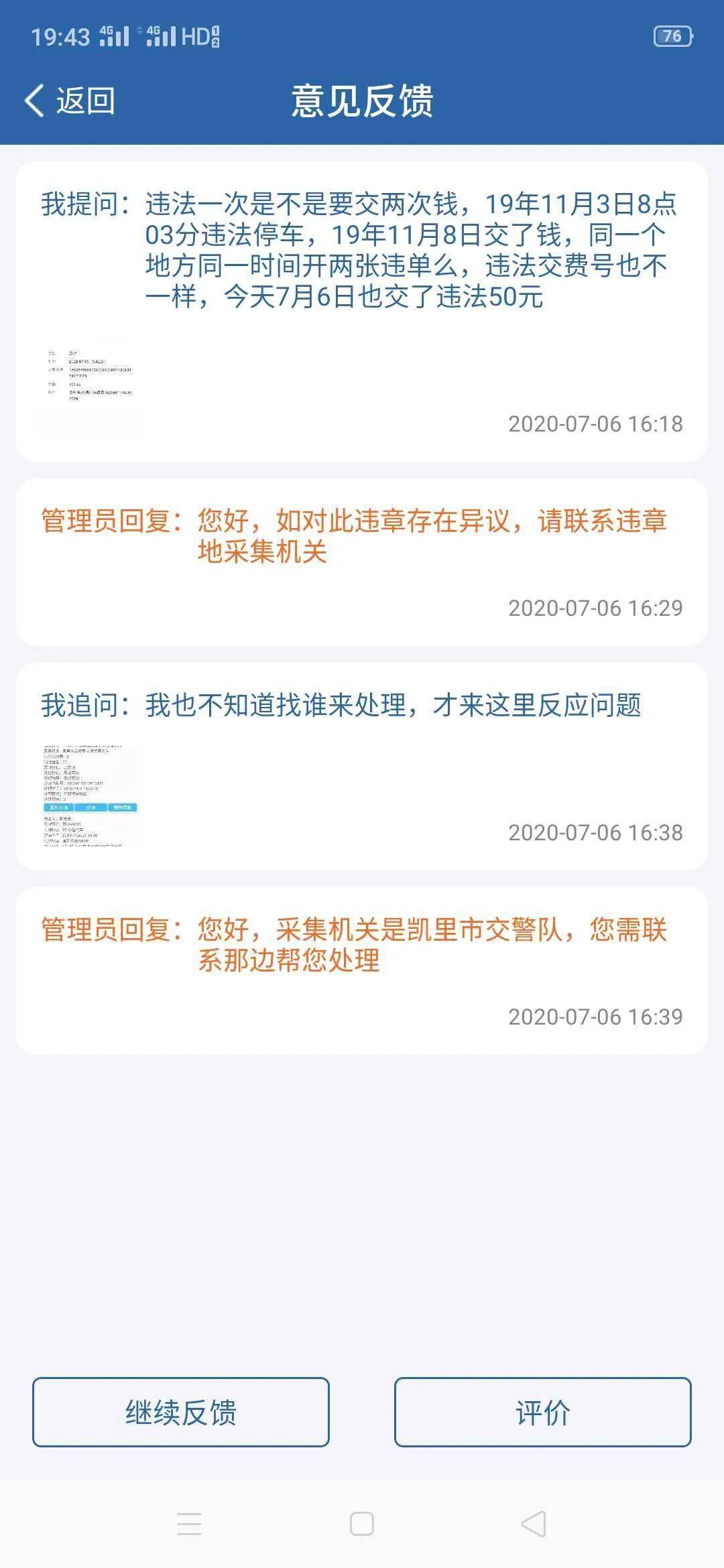Open the attachment image in the 我追问 message
Screen dimensions: 724x1568
click(x=92, y=795)
